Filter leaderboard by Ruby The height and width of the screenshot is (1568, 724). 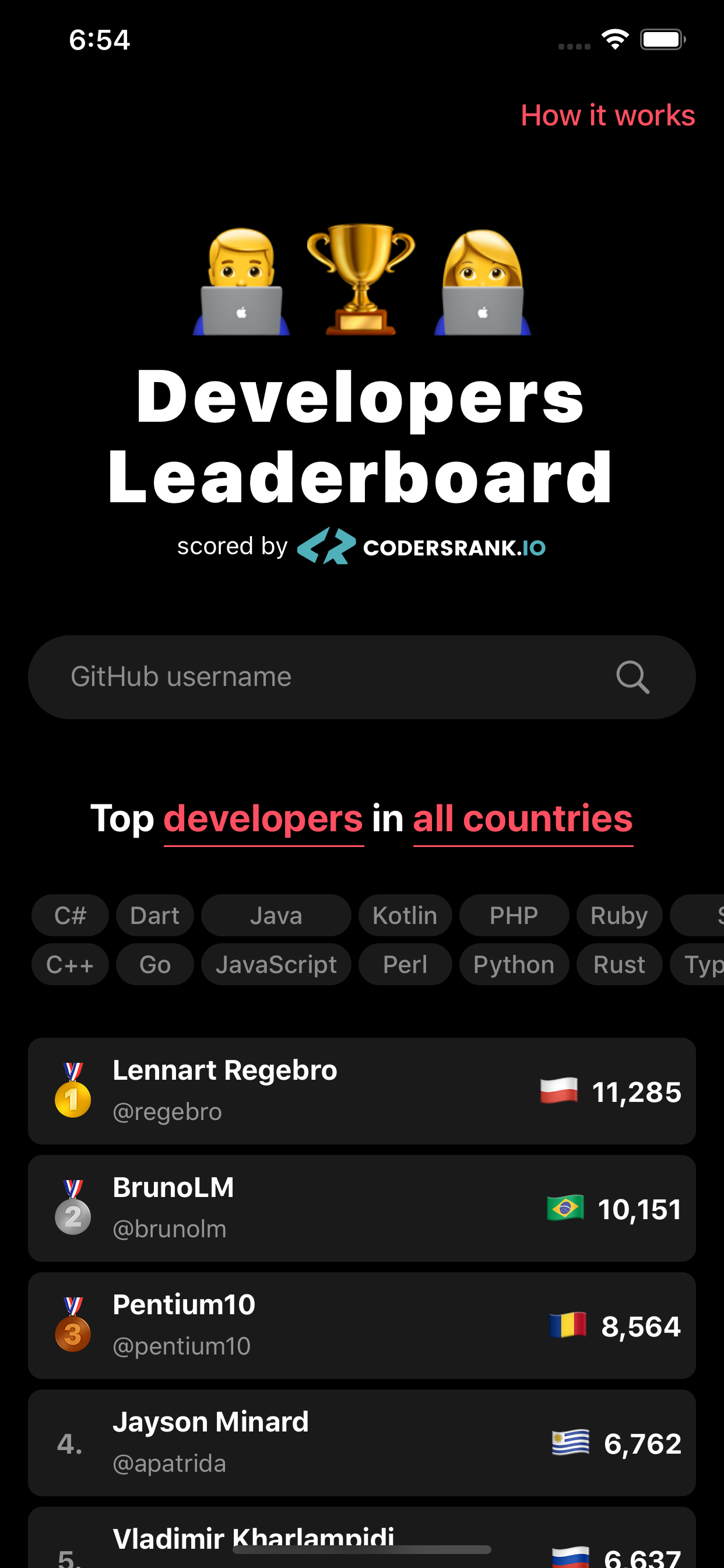tap(618, 915)
